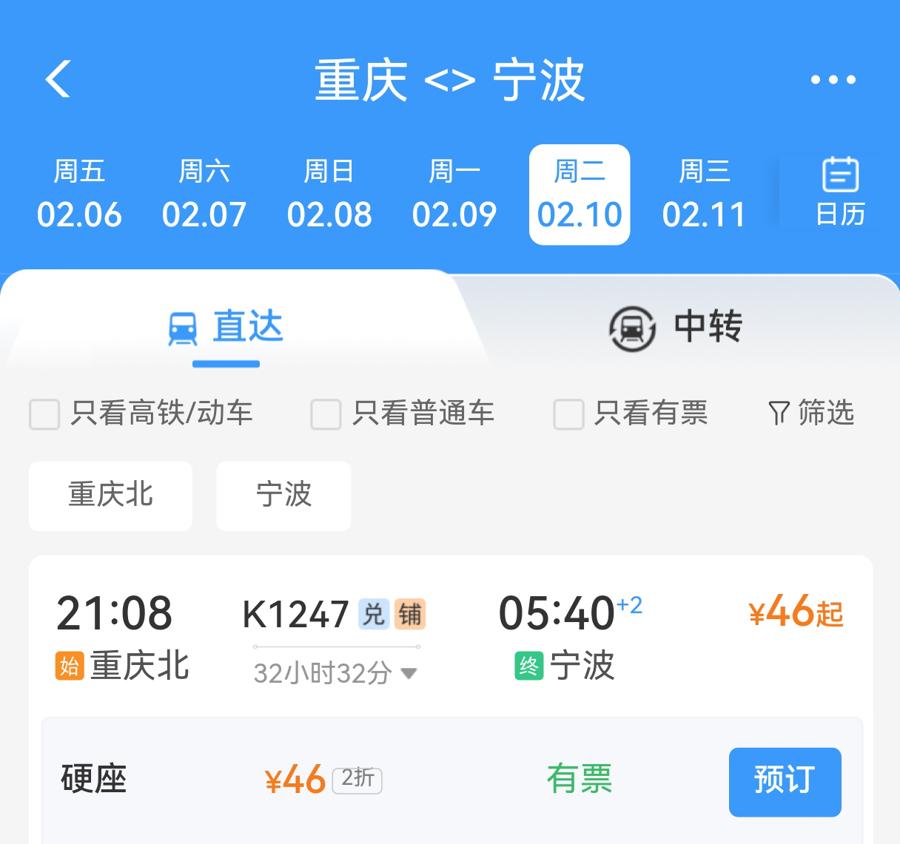
Task: Select date 周三 02.11
Action: click(704, 194)
